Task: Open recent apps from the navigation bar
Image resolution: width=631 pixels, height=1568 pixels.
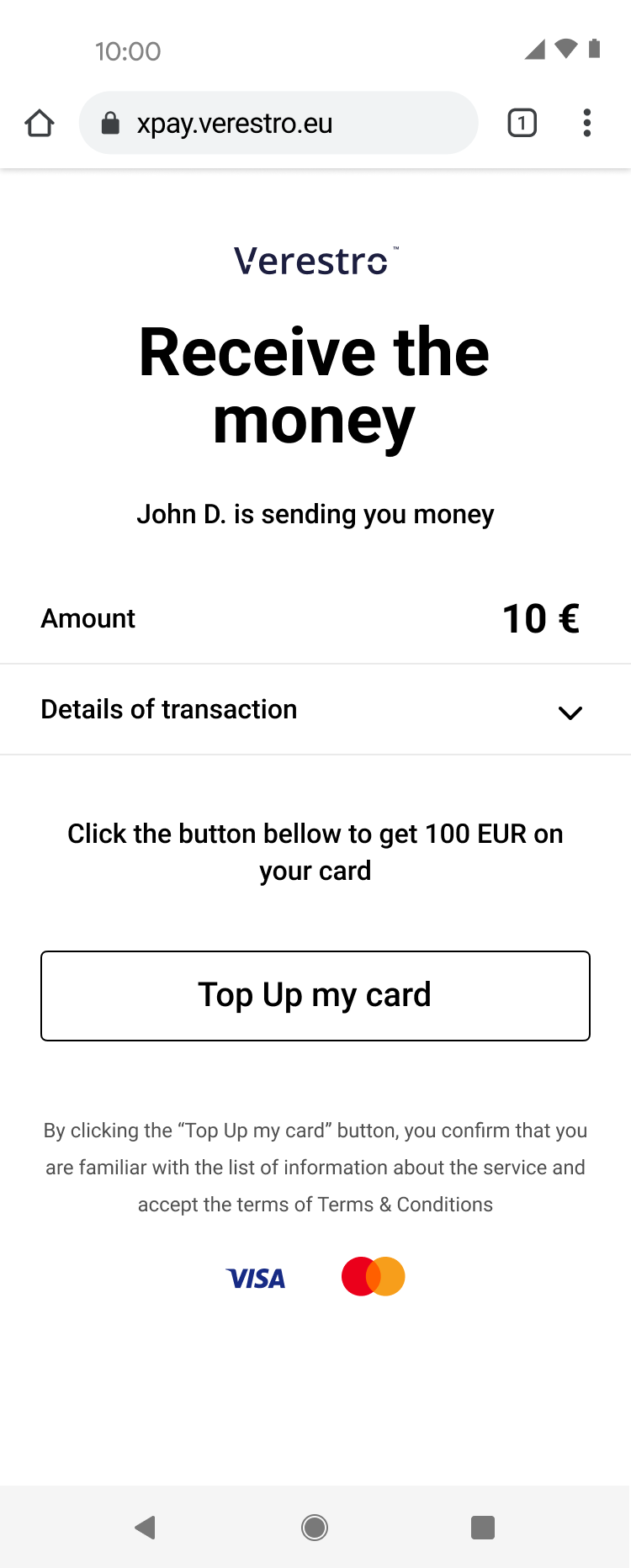Action: pyautogui.click(x=483, y=1527)
